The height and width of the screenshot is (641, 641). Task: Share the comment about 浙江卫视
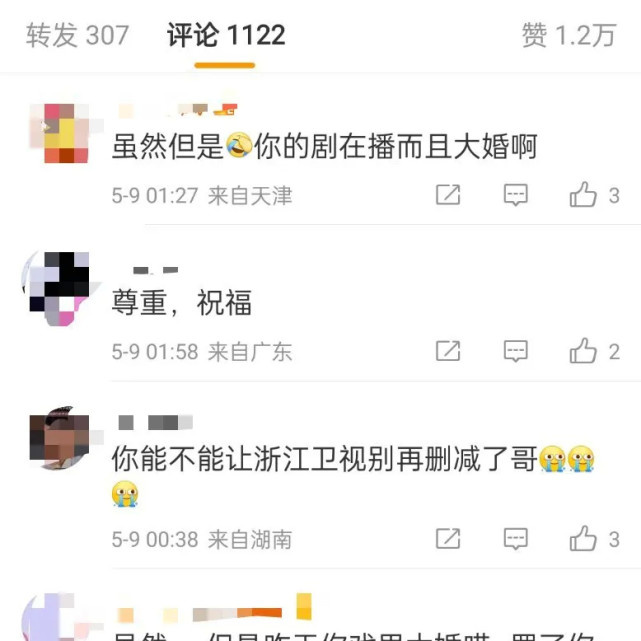[x=448, y=539]
